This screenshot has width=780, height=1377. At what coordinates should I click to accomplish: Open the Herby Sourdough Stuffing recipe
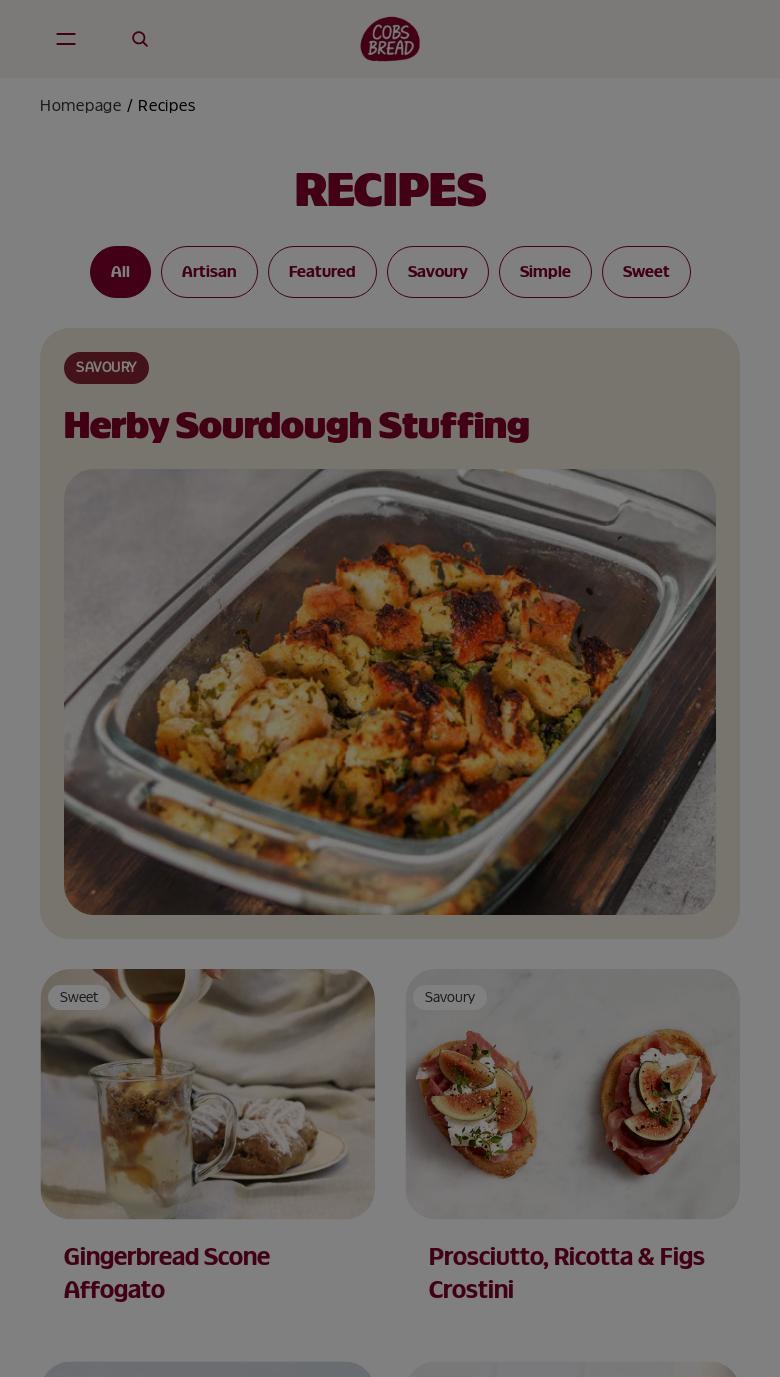click(296, 425)
